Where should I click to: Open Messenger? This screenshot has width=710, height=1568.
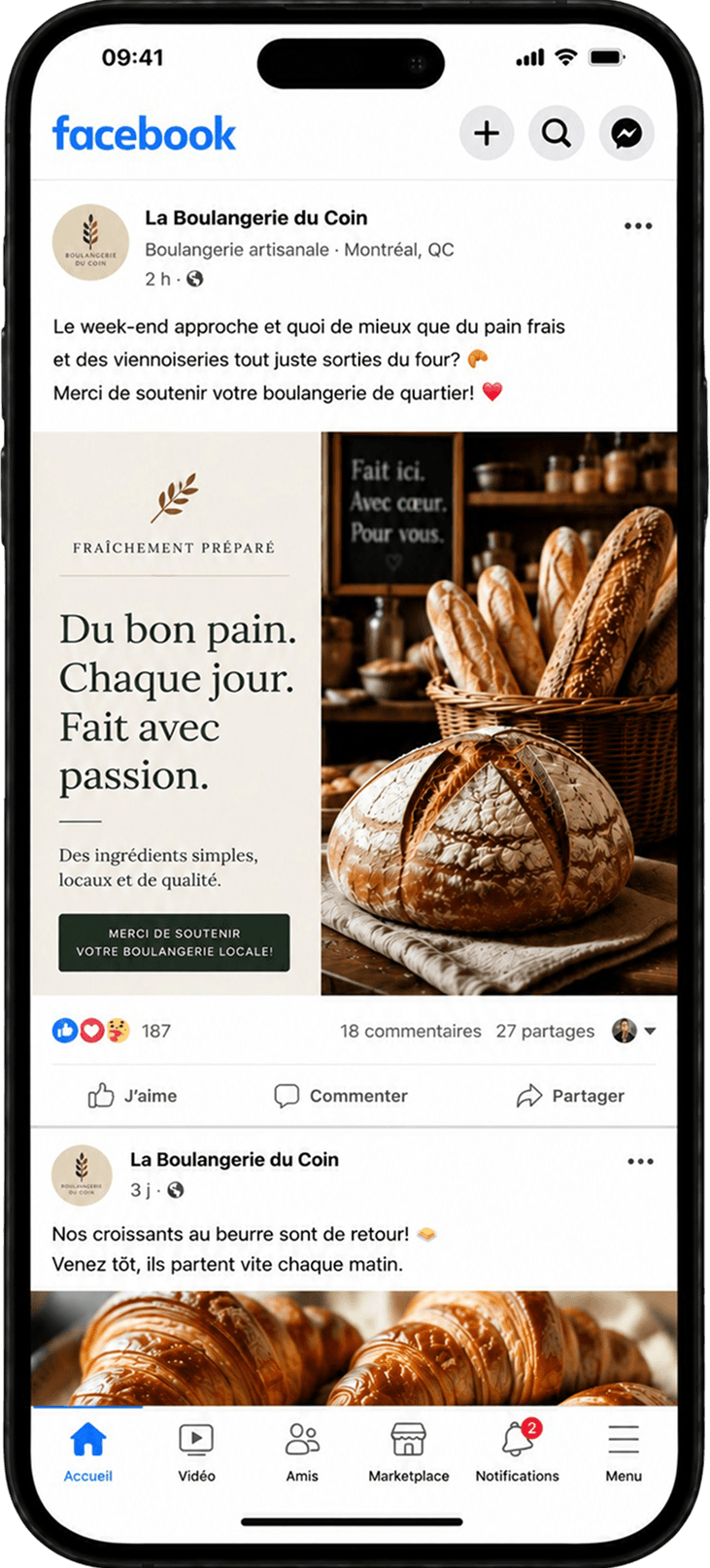pos(626,133)
